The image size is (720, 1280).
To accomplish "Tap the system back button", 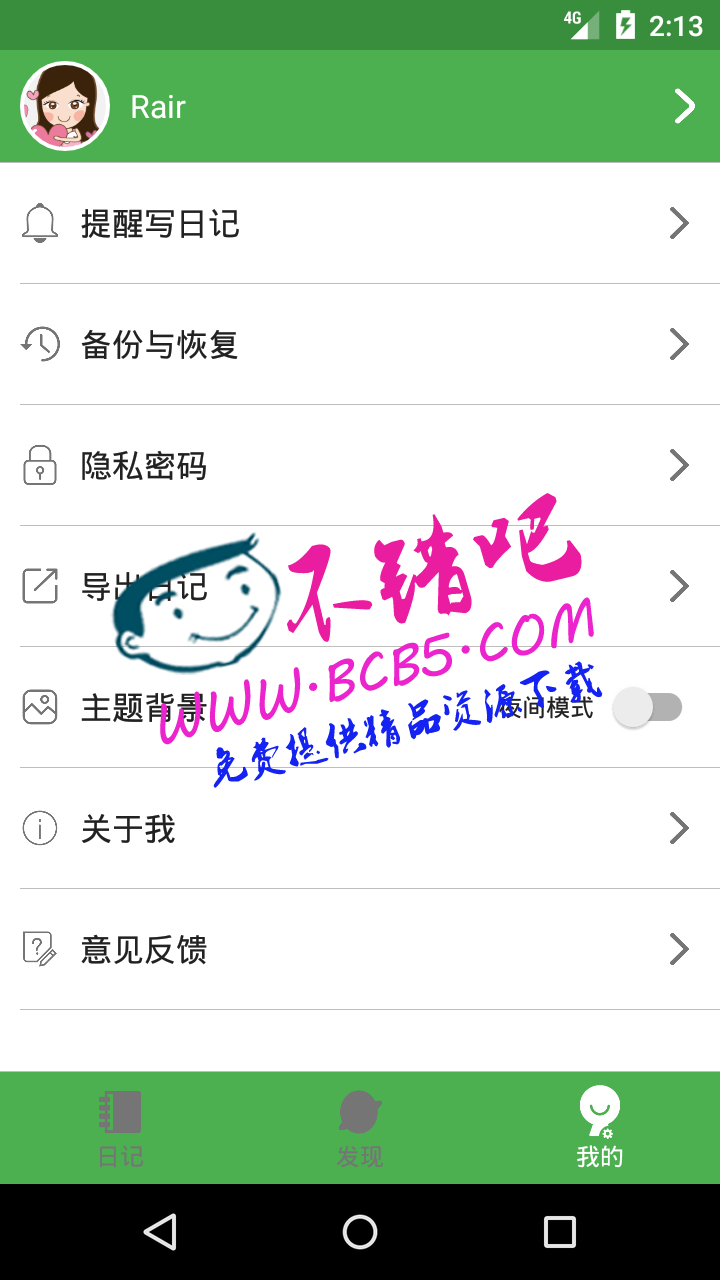I will click(160, 1232).
